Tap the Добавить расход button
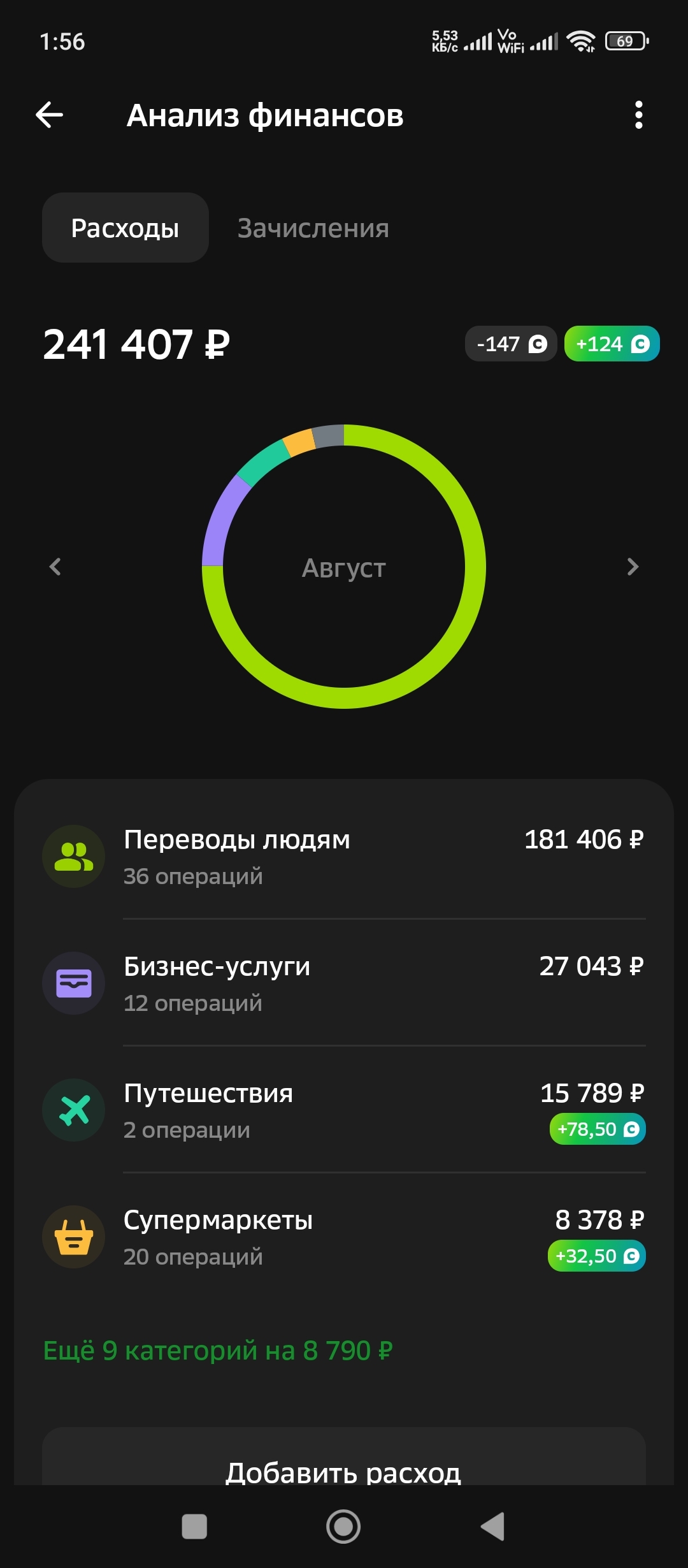The height and width of the screenshot is (1568, 688). [x=344, y=1466]
